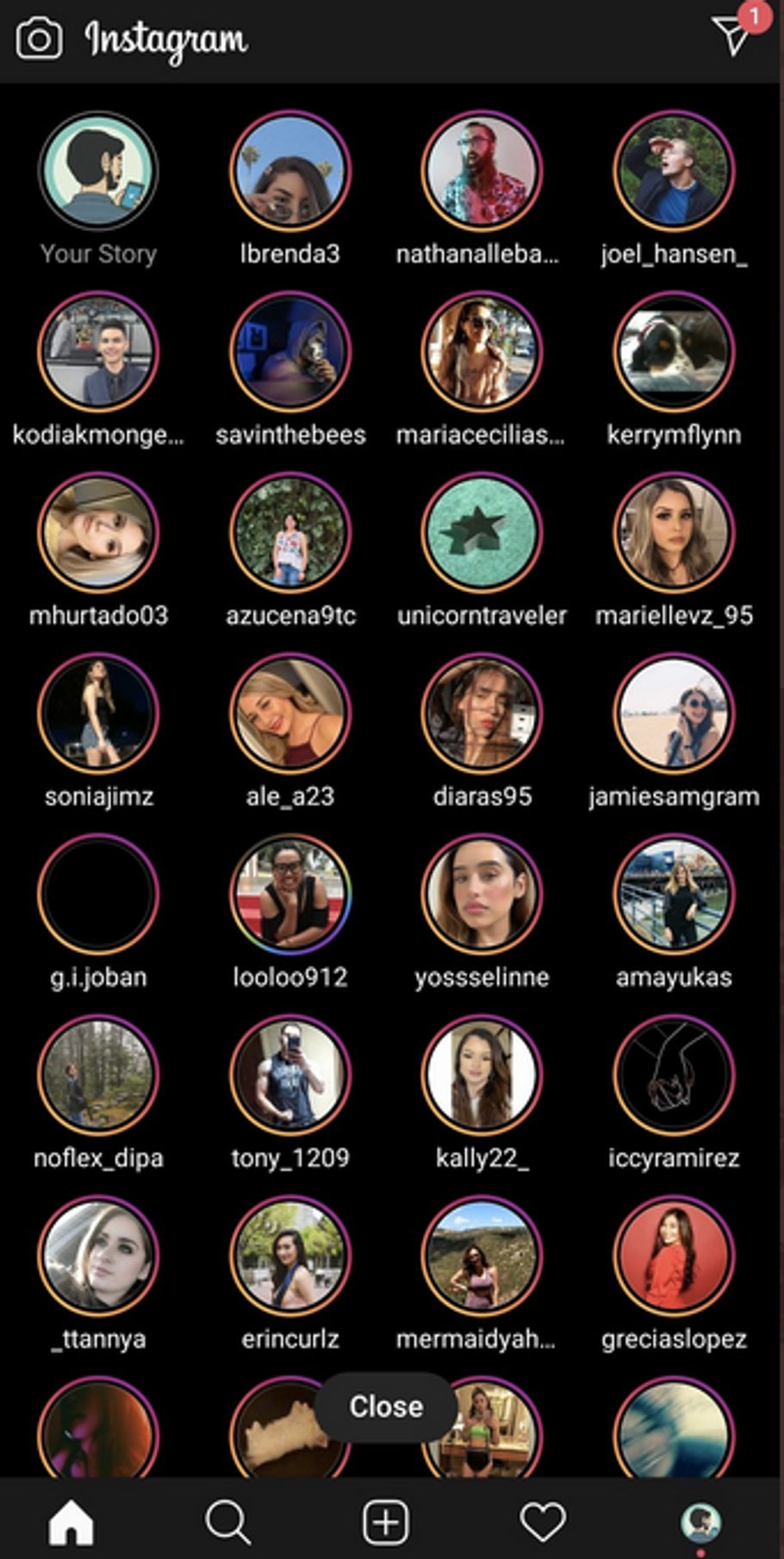Create a new post
Screen dimensions: 784x1559
click(385, 1523)
